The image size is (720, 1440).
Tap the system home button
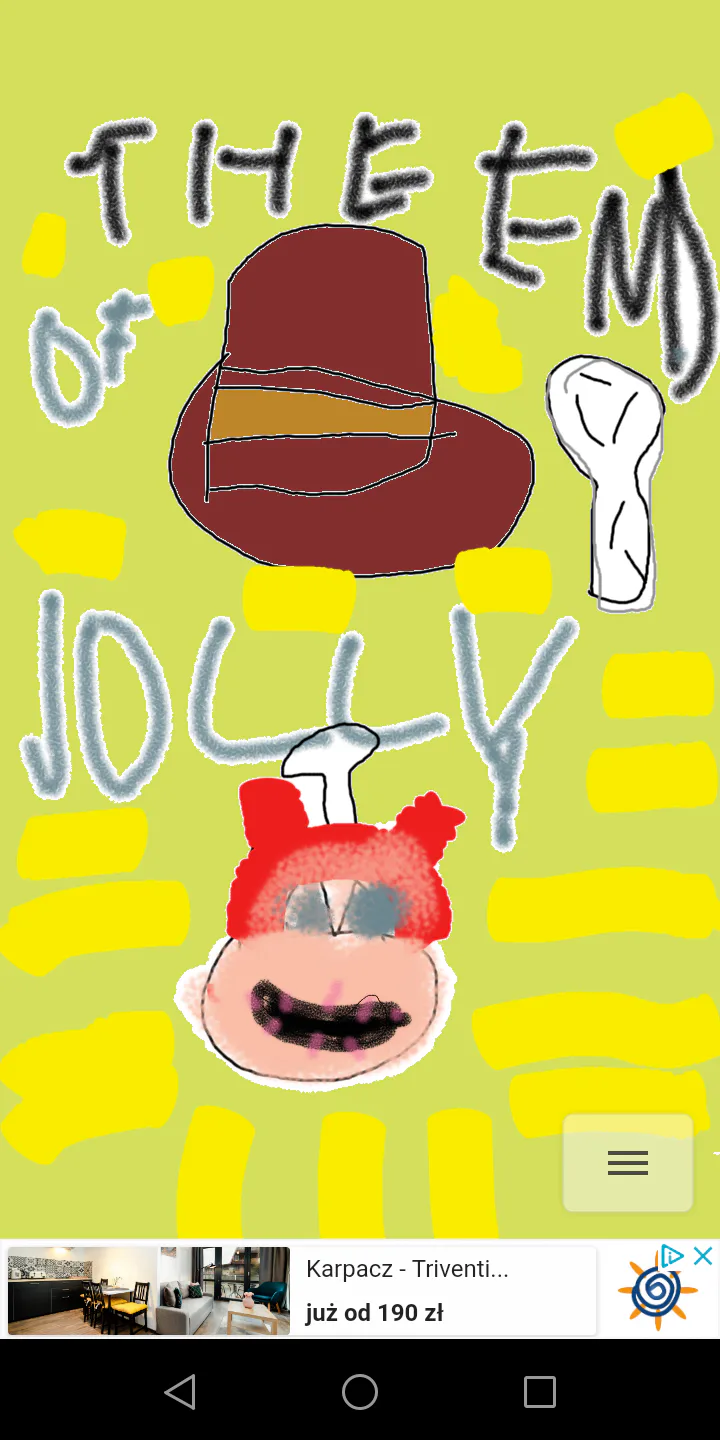(360, 1391)
